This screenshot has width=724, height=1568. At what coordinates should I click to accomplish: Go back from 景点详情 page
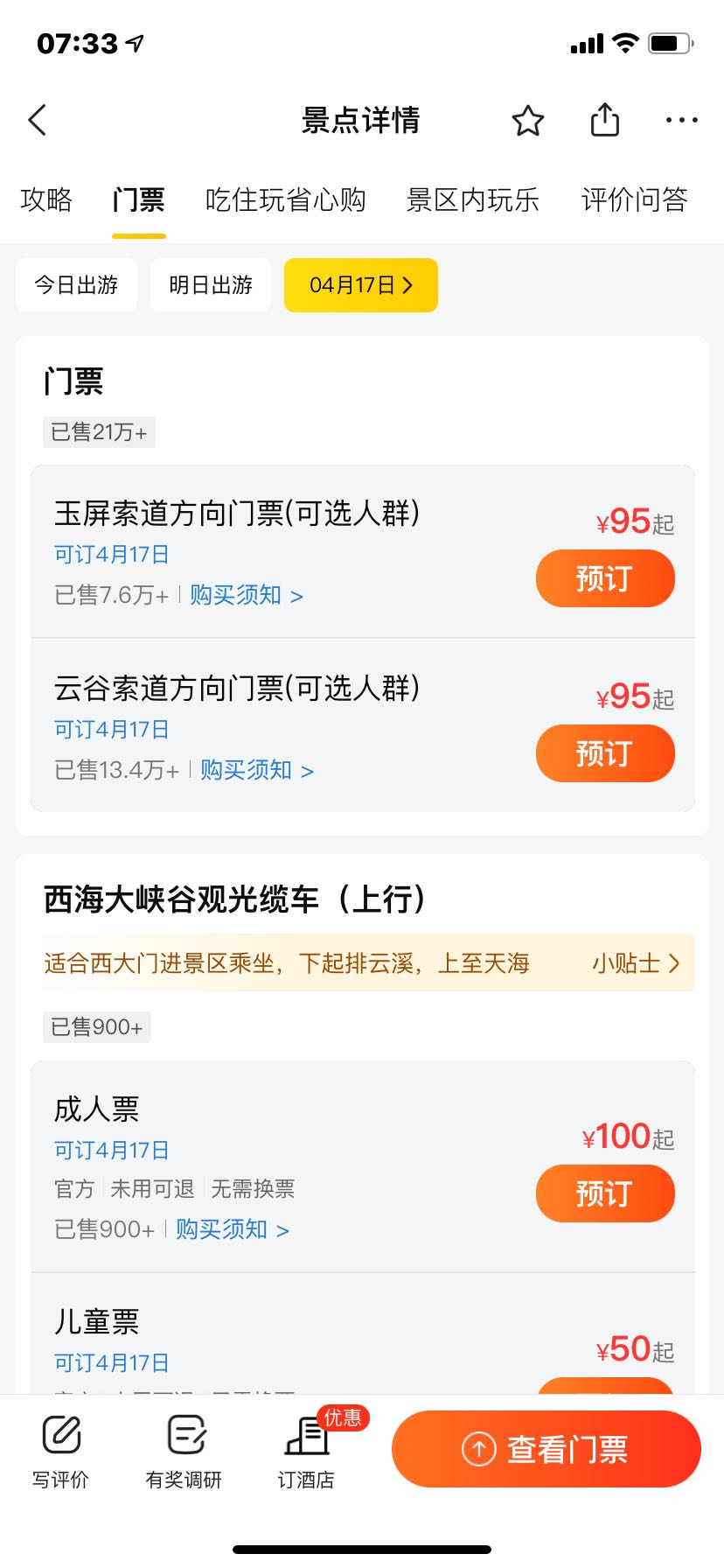[38, 120]
